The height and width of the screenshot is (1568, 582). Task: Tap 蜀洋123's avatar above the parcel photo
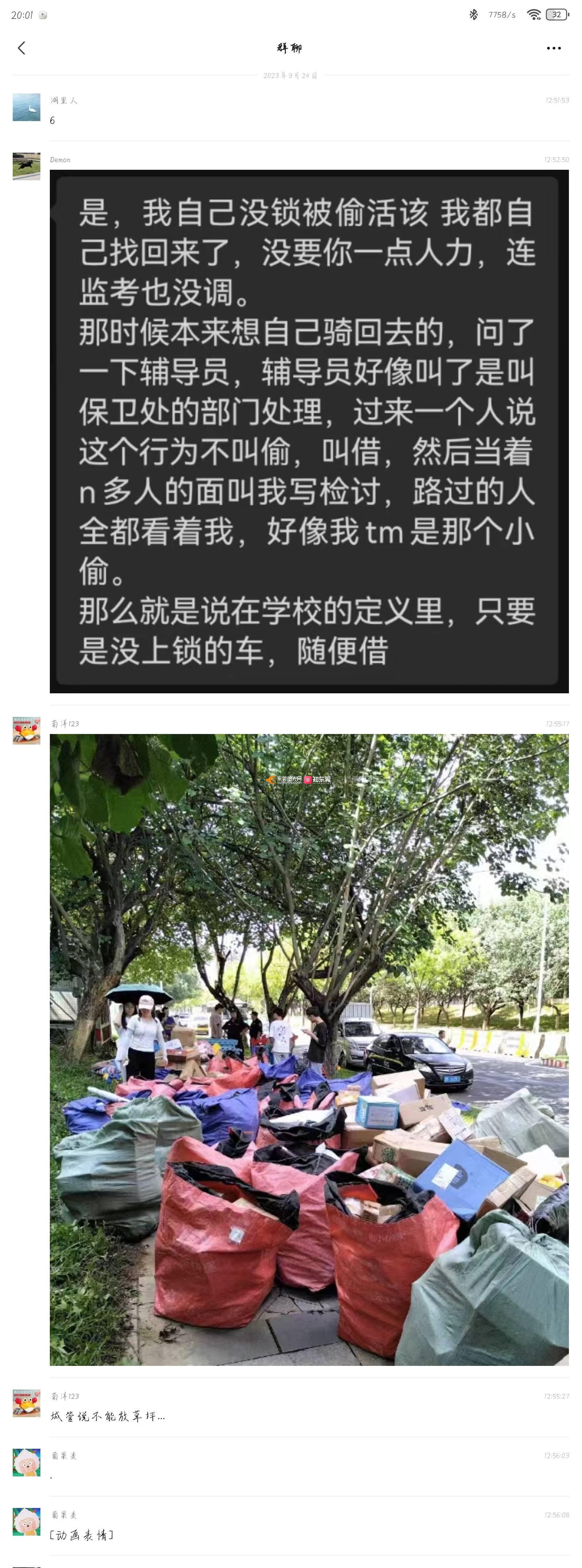click(x=26, y=730)
